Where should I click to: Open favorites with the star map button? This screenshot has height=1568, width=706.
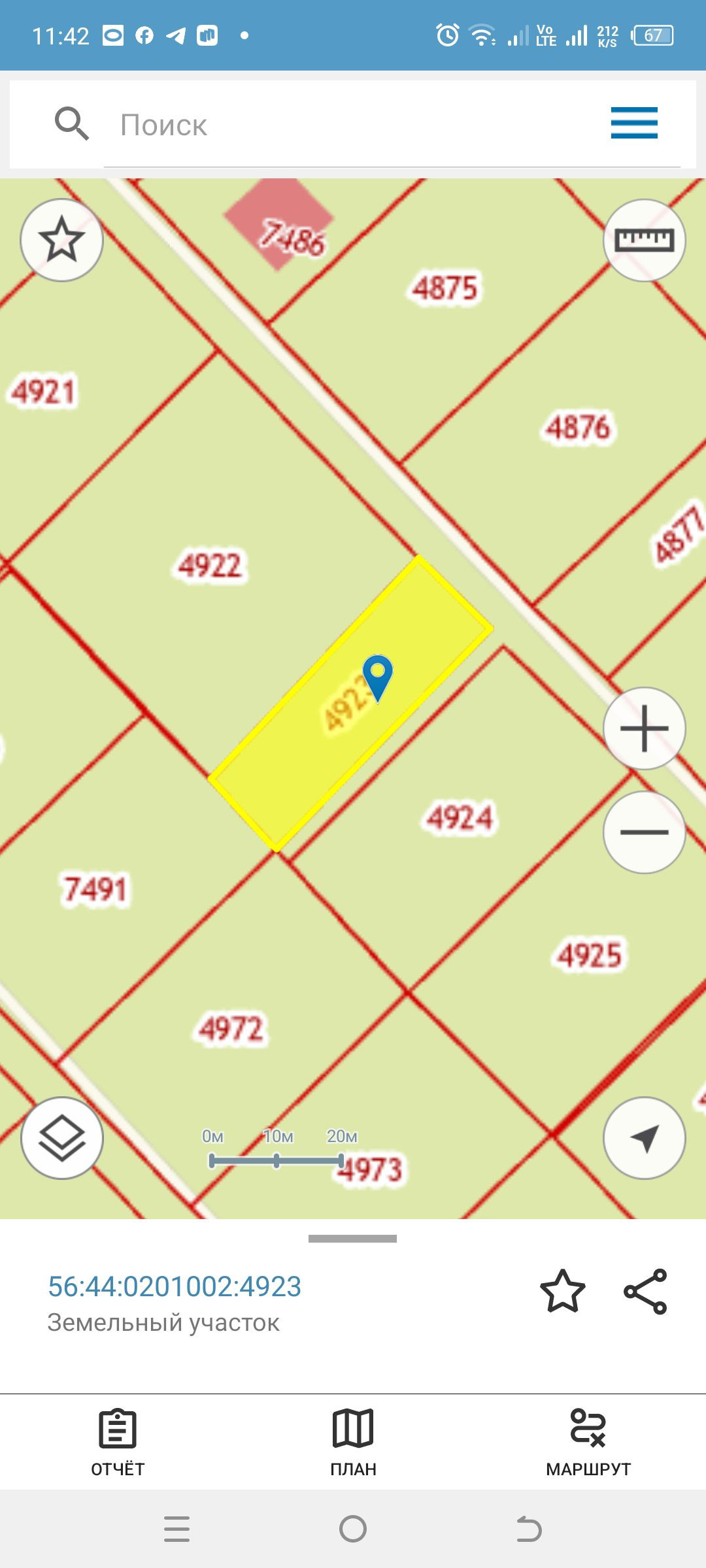[x=61, y=240]
